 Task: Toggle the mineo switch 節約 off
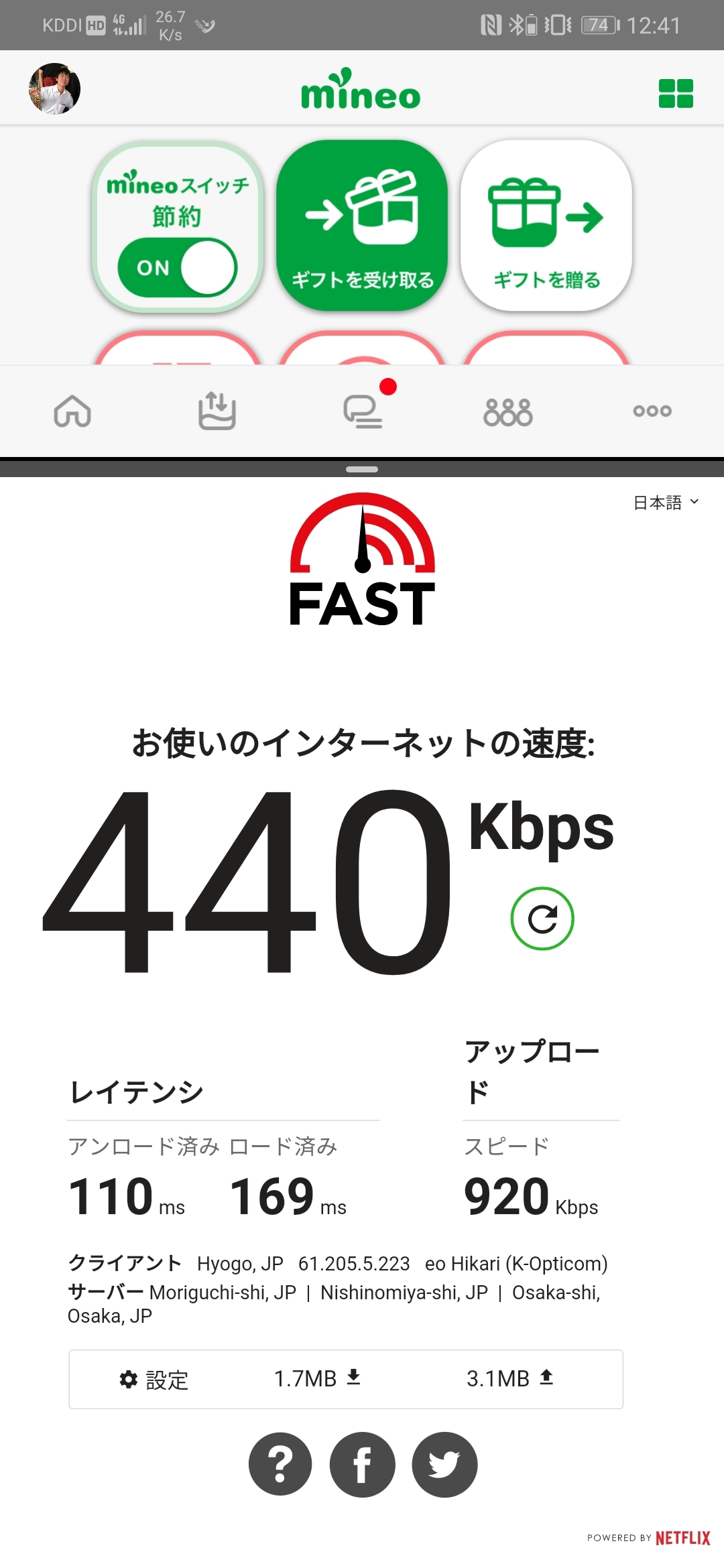click(178, 267)
